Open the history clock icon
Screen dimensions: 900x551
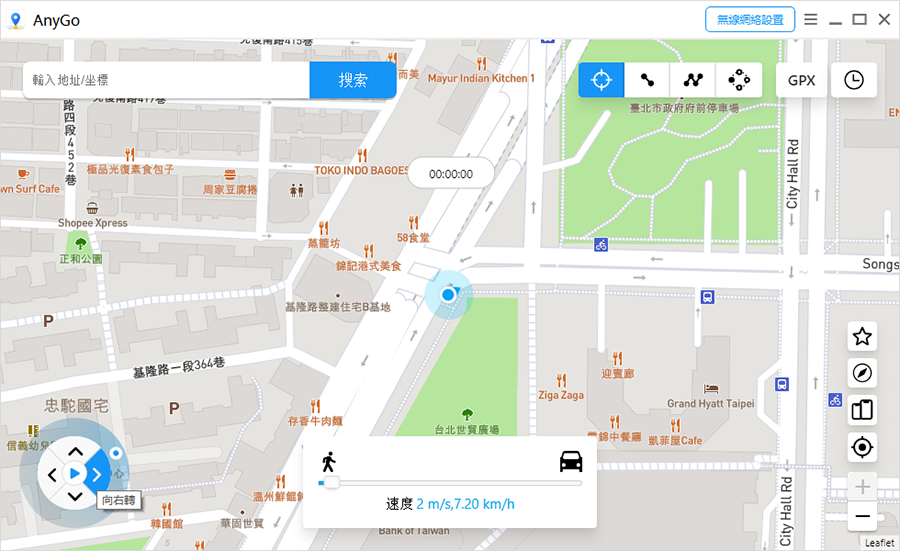[x=853, y=80]
